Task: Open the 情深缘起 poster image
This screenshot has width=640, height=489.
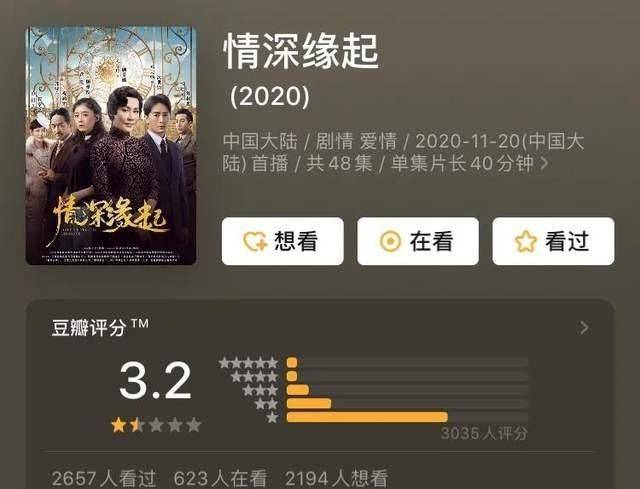Action: click(x=111, y=145)
